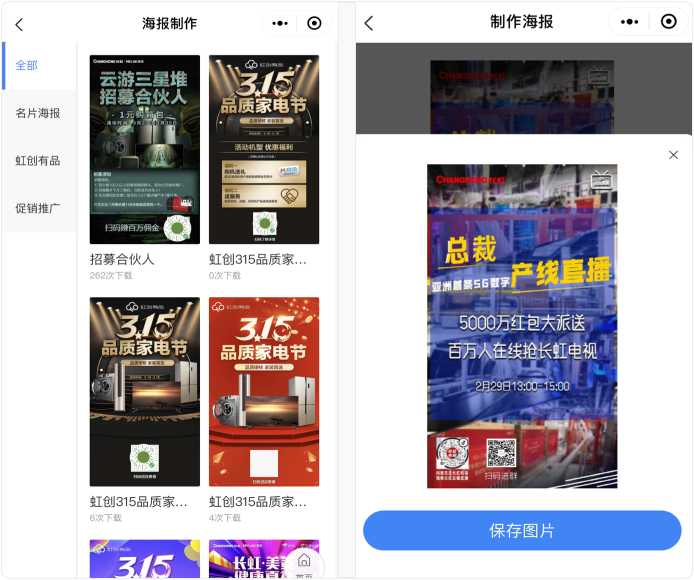Open the overflow menu on 制作海报 header
The height and width of the screenshot is (580, 694).
click(629, 22)
